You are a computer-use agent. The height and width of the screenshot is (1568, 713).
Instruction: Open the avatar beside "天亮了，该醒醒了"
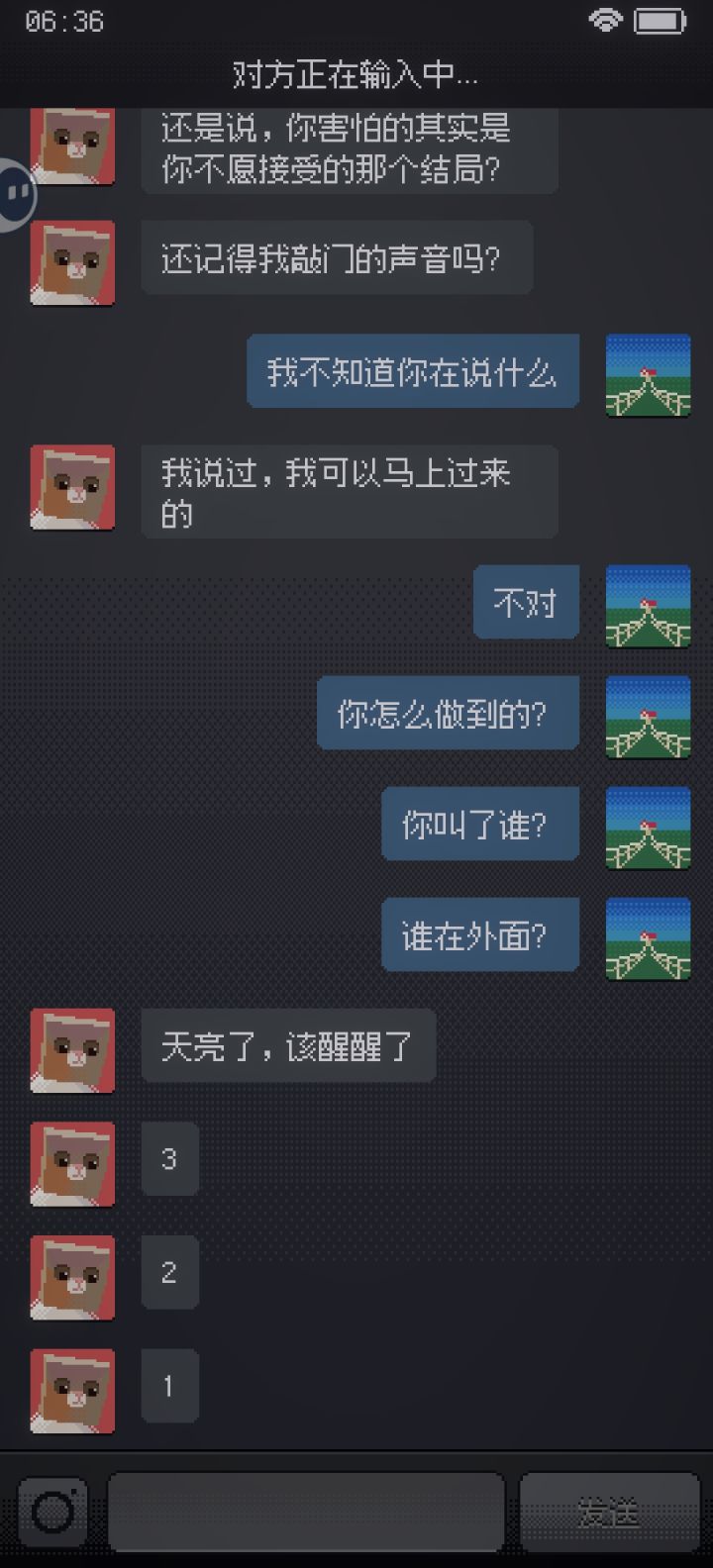tap(72, 1051)
